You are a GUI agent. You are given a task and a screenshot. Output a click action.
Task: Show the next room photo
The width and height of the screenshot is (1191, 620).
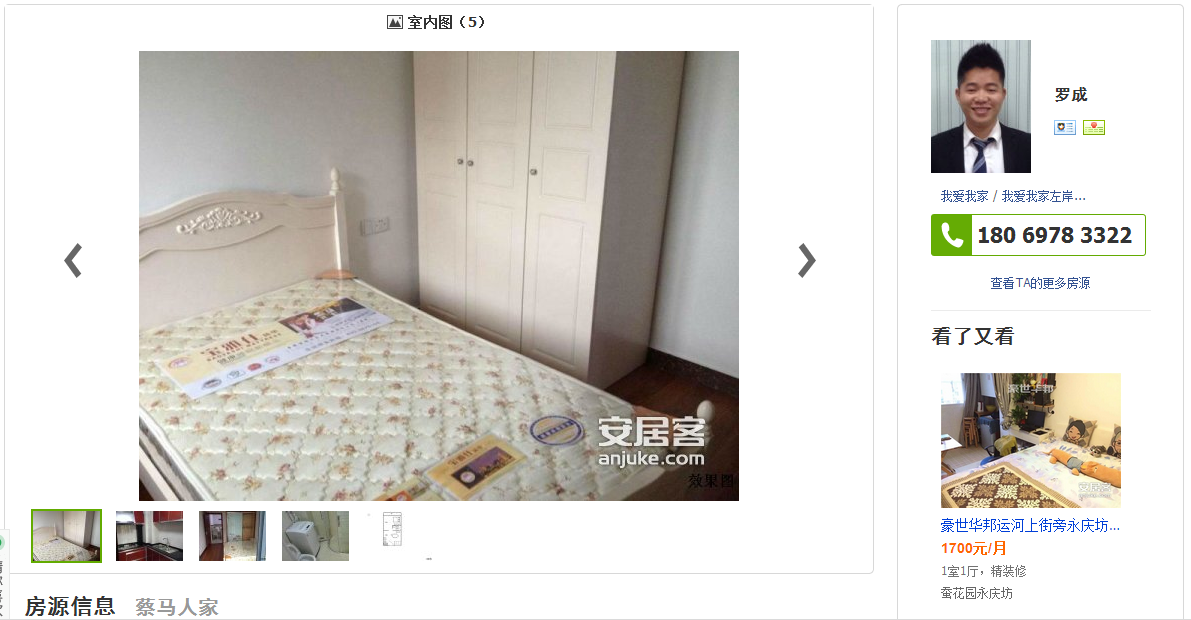tap(806, 261)
